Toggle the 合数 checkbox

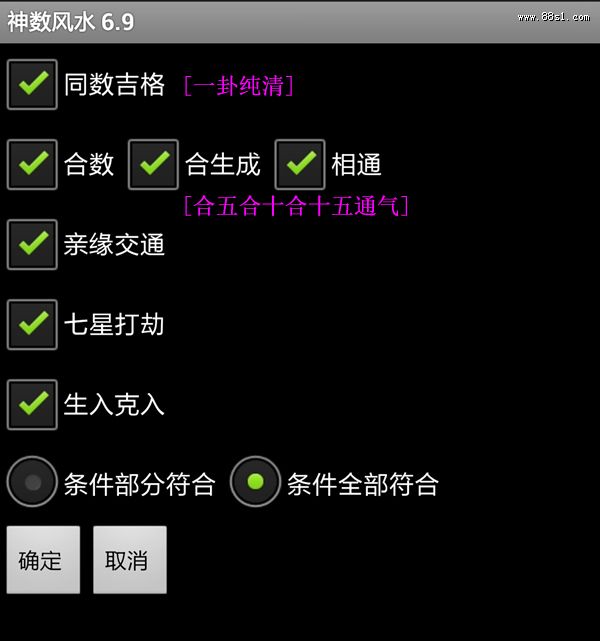[x=32, y=164]
